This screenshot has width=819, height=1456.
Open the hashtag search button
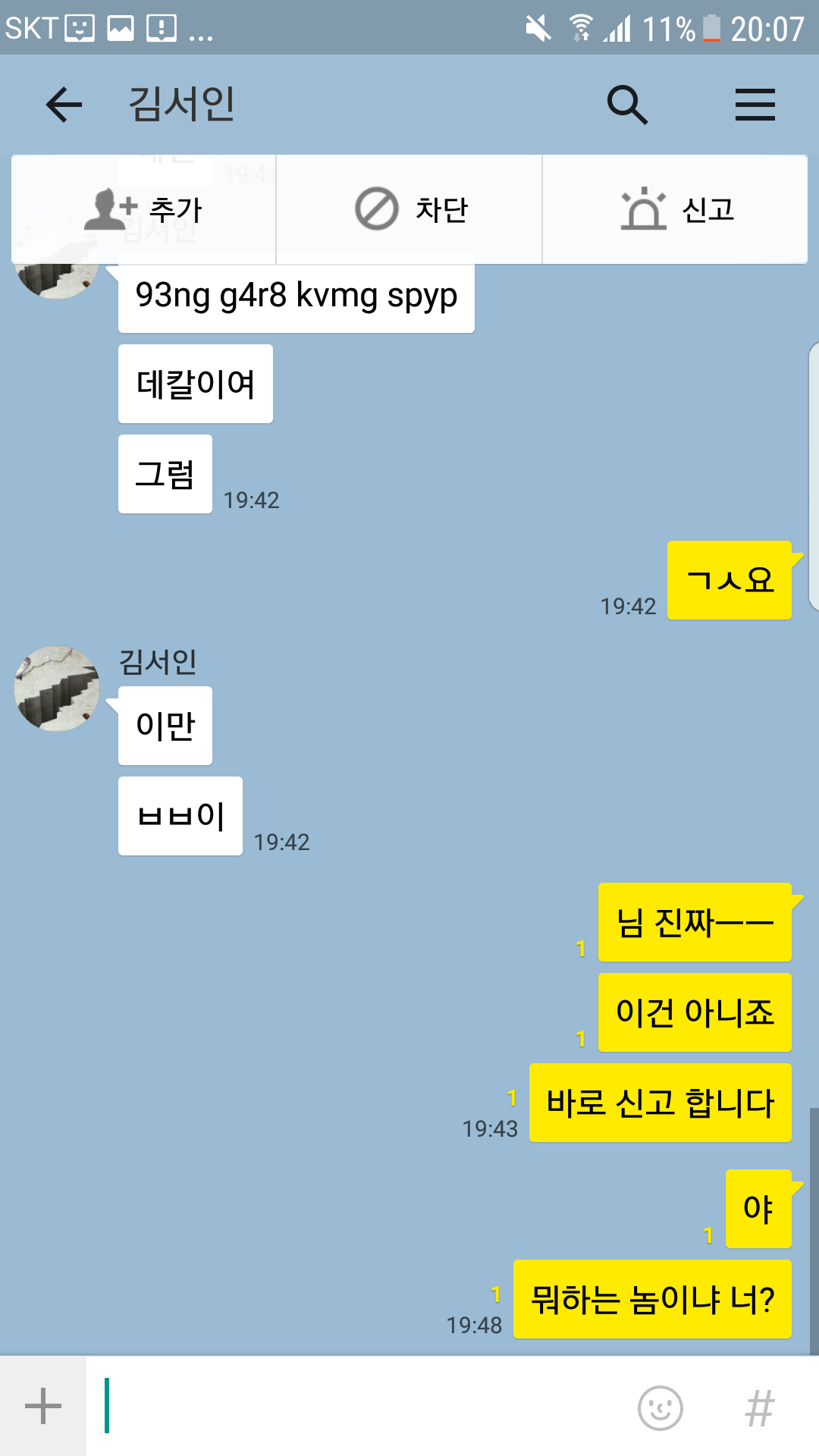coord(759,1407)
